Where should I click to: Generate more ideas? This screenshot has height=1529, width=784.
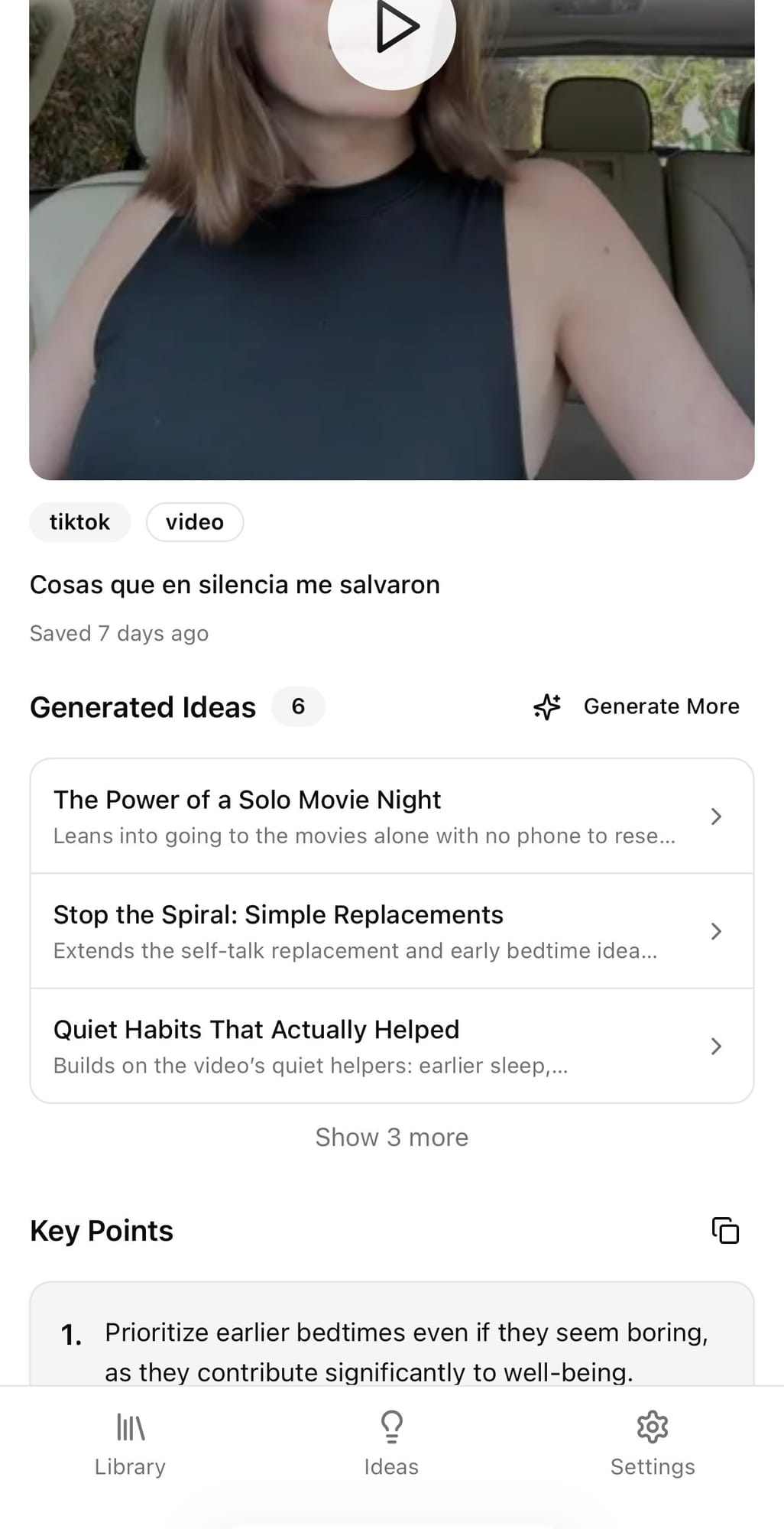point(637,706)
